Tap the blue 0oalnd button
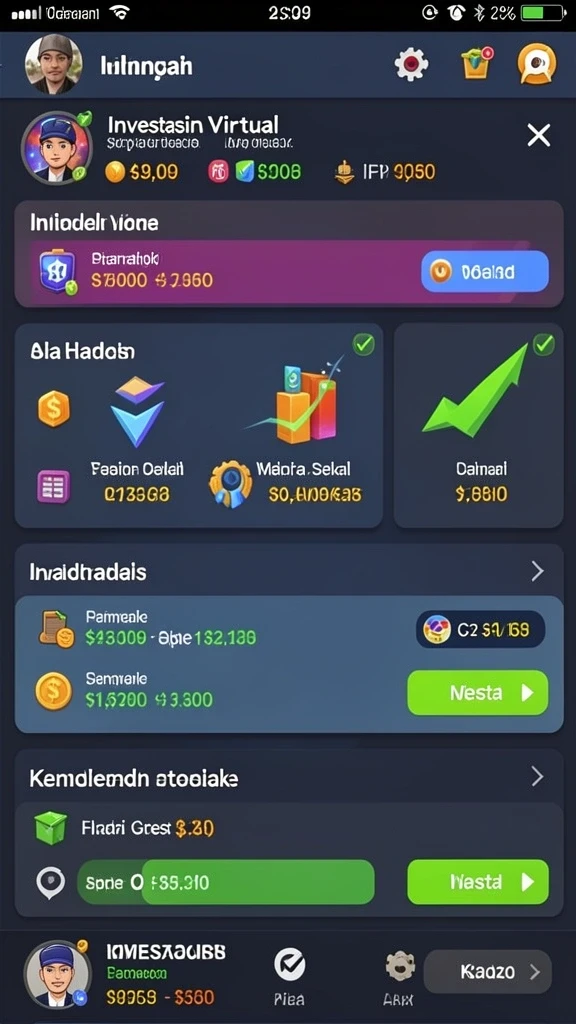Viewport: 576px width, 1024px height. [485, 271]
